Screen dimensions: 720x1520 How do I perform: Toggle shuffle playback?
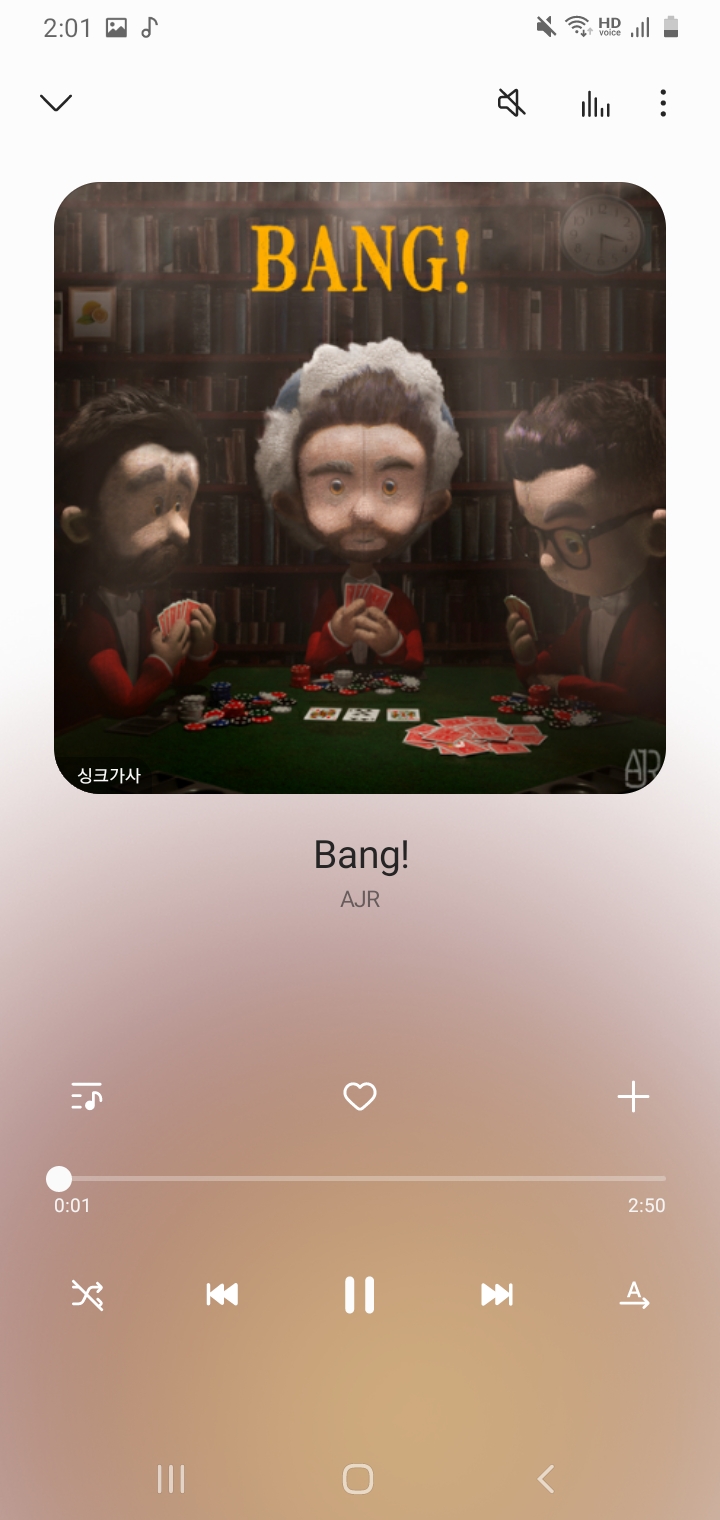coord(87,1295)
